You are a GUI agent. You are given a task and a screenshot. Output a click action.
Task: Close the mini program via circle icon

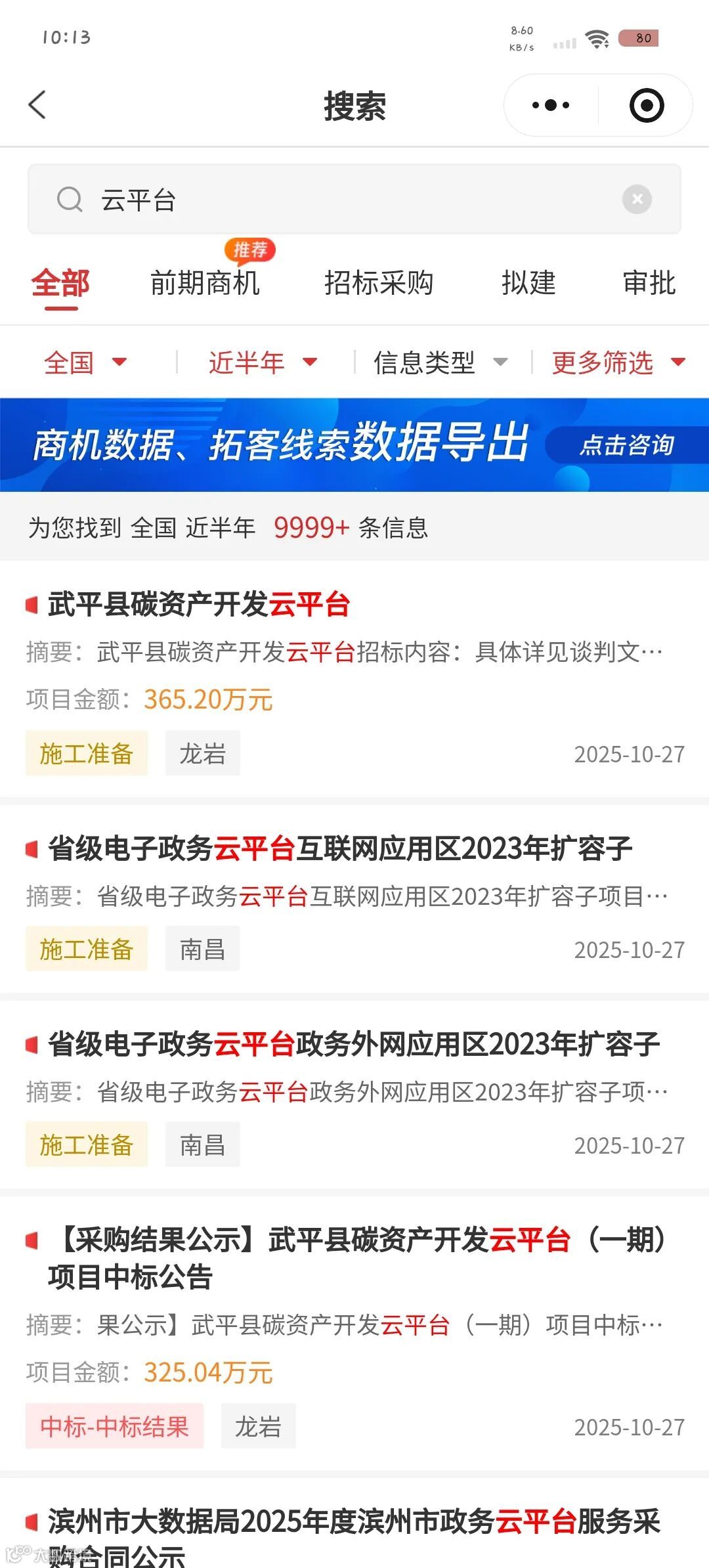(646, 105)
